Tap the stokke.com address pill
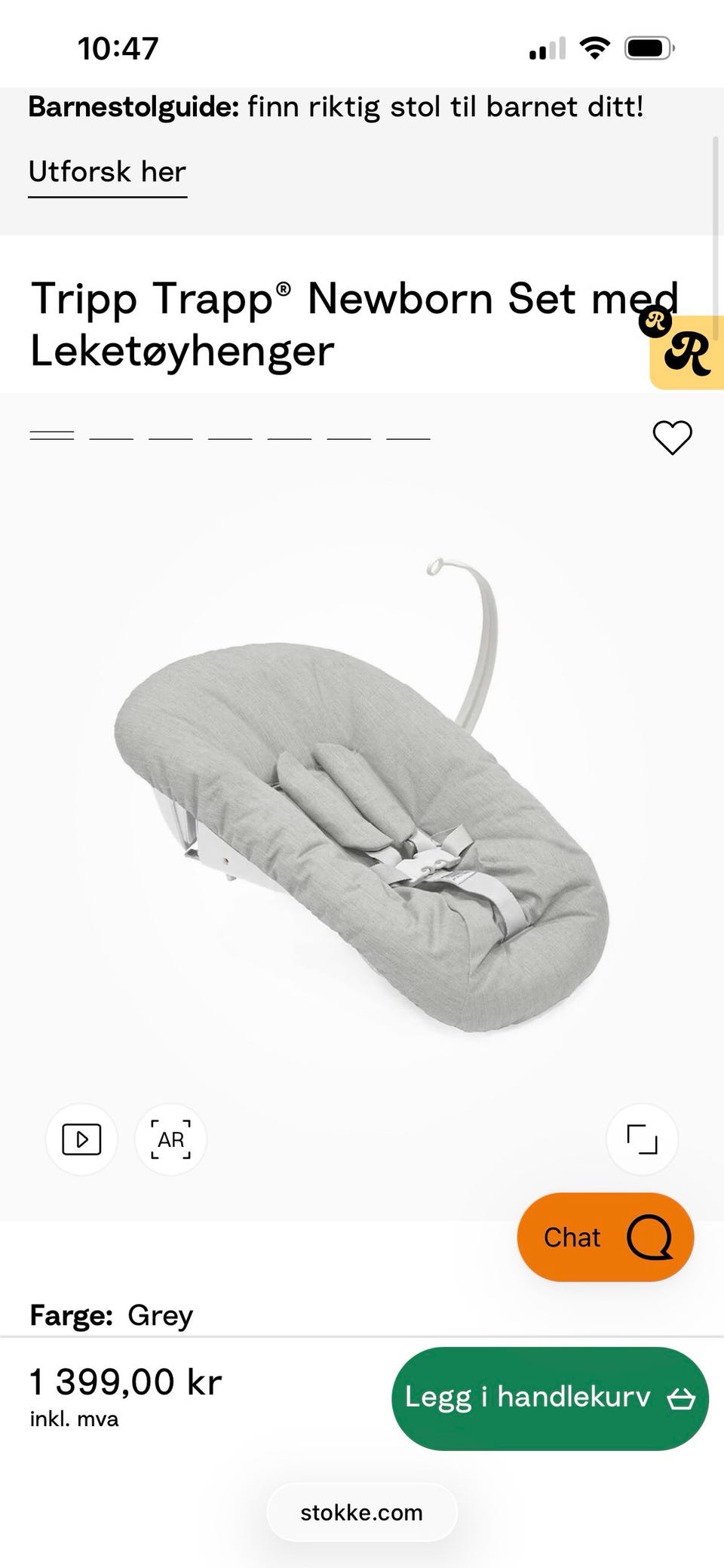 [362, 1512]
